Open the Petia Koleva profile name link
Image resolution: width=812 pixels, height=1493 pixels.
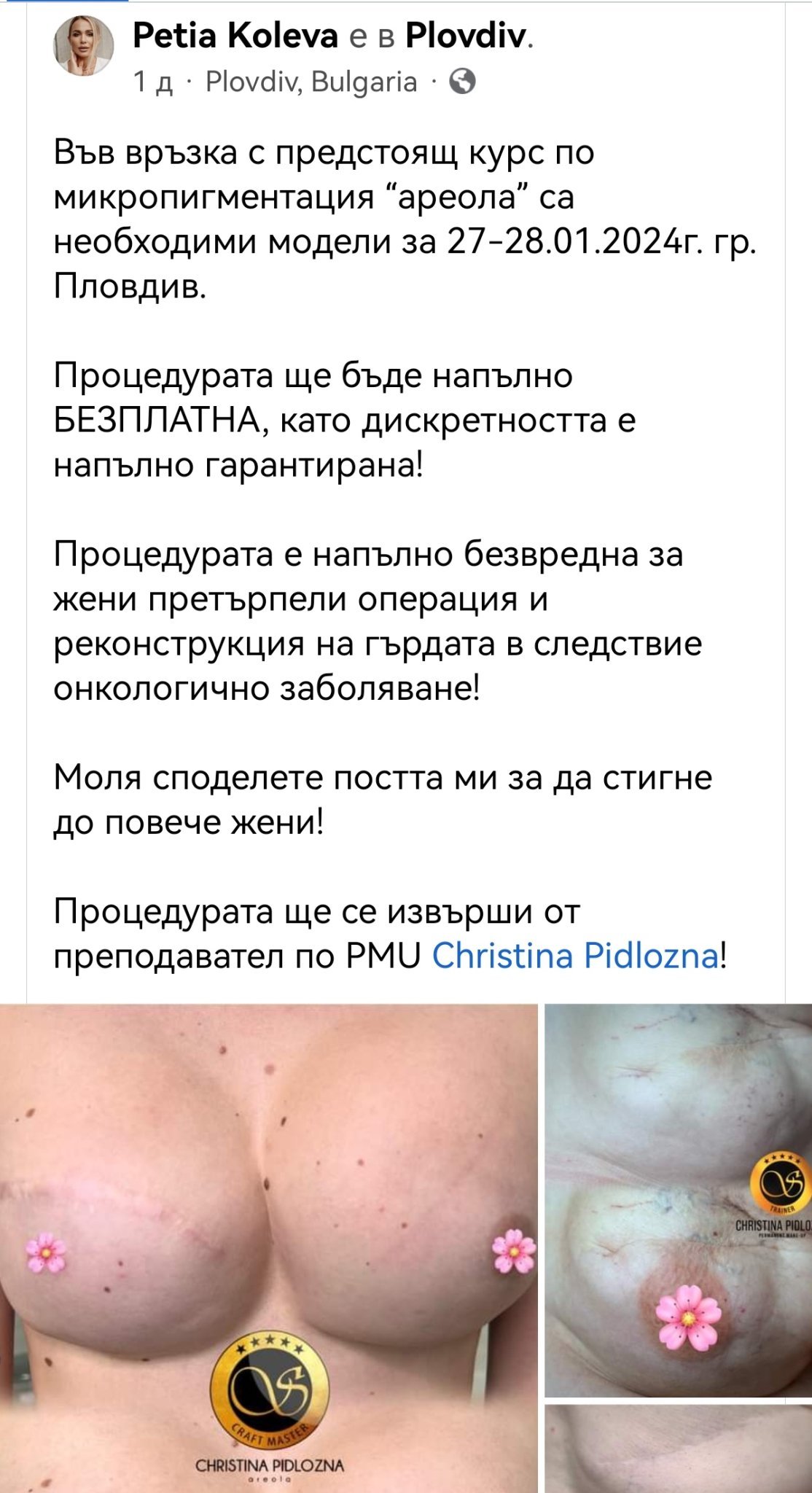[x=235, y=35]
